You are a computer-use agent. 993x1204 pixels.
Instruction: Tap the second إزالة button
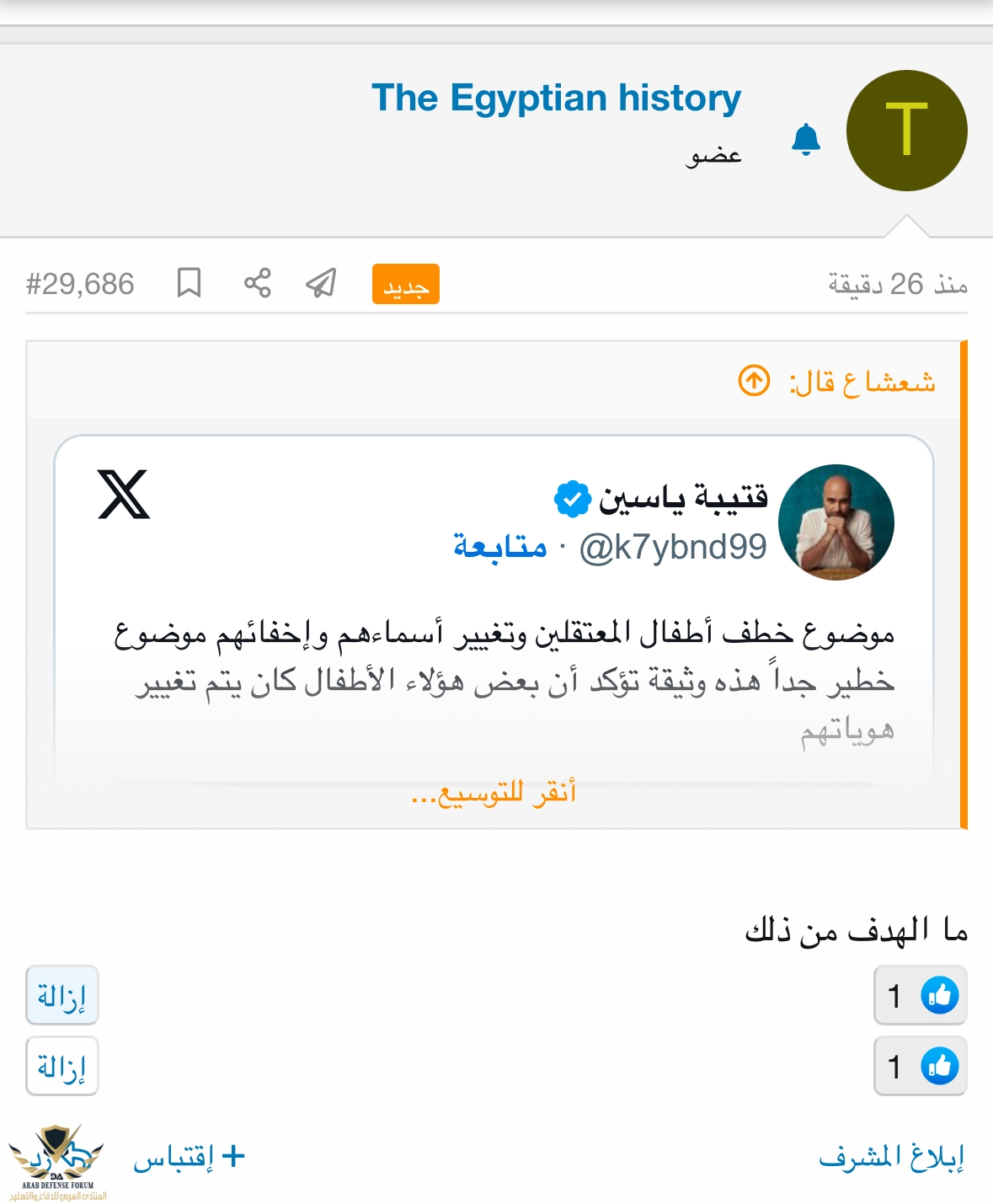[x=61, y=1067]
